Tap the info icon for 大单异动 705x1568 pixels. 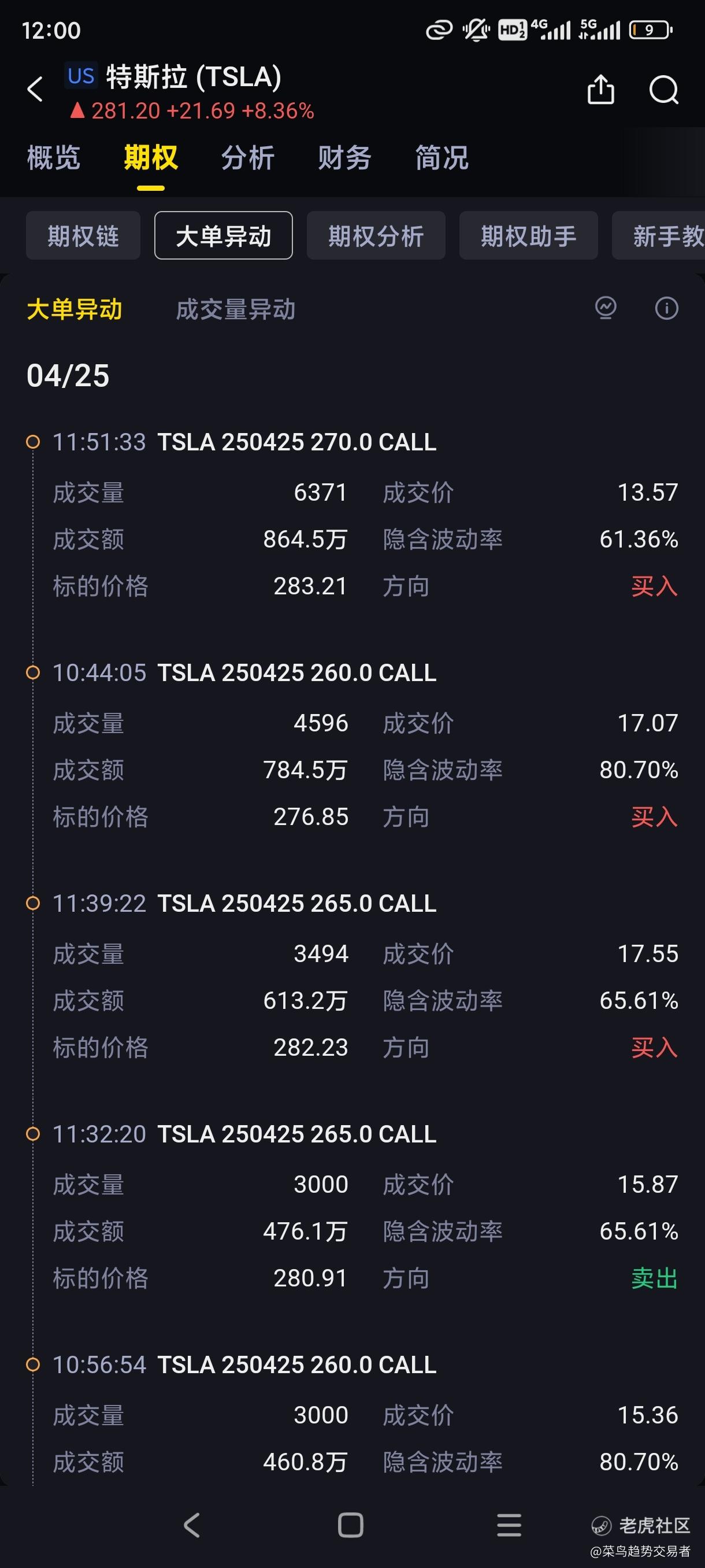tap(666, 308)
